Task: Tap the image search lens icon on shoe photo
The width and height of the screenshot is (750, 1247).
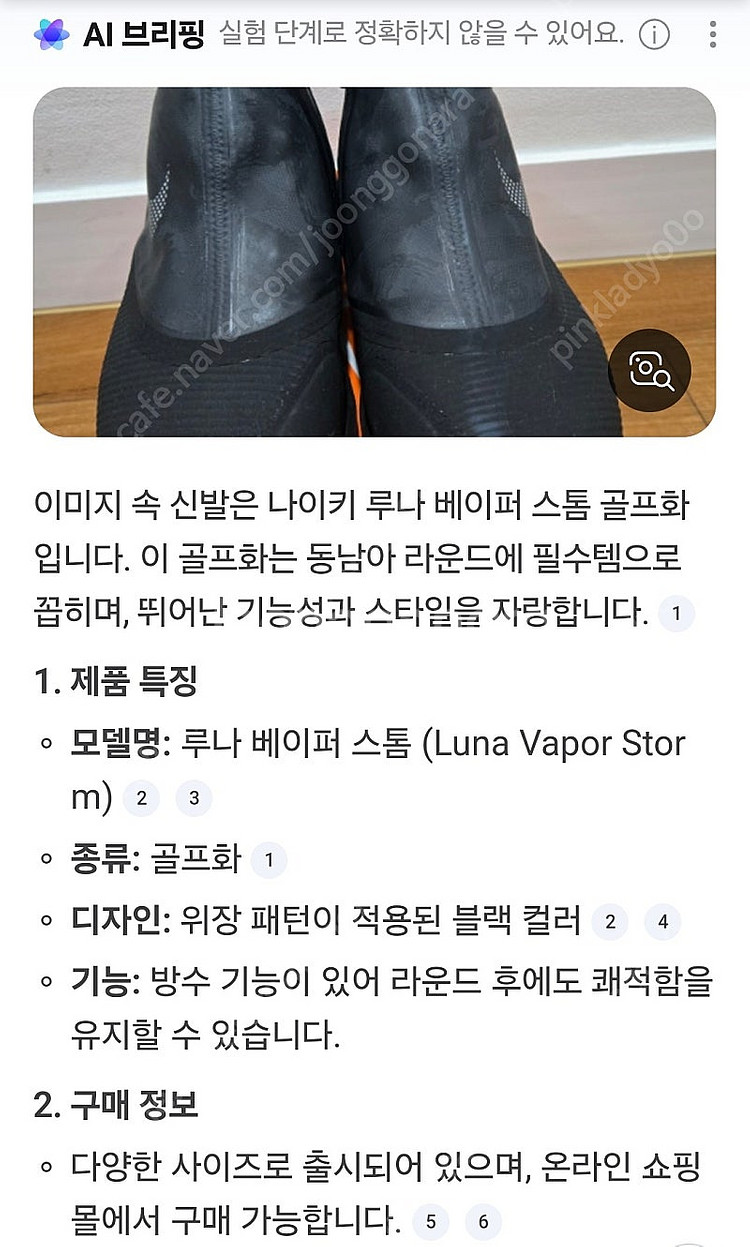Action: (x=649, y=370)
